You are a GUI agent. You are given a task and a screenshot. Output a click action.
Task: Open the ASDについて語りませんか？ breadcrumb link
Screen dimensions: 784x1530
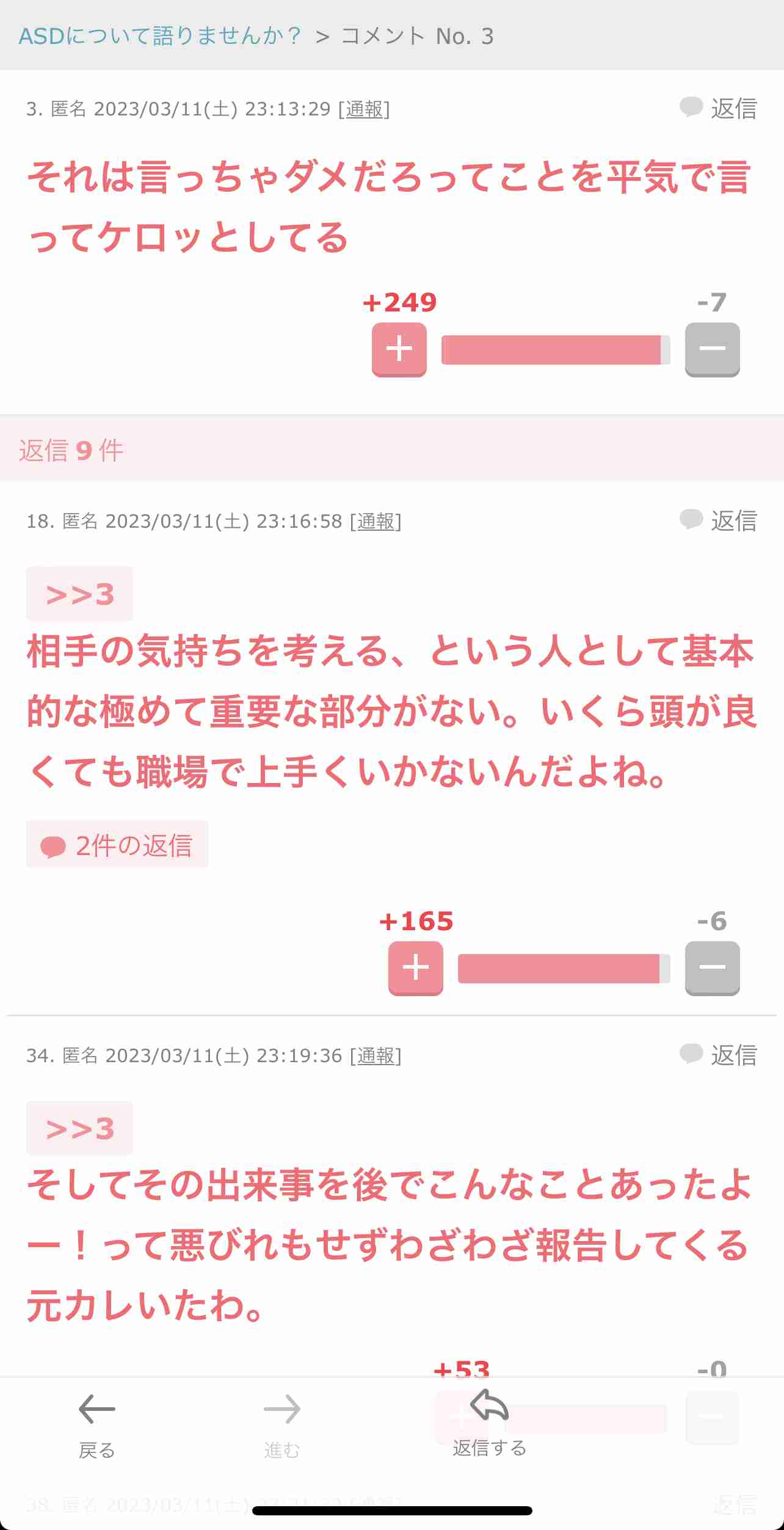pos(160,36)
